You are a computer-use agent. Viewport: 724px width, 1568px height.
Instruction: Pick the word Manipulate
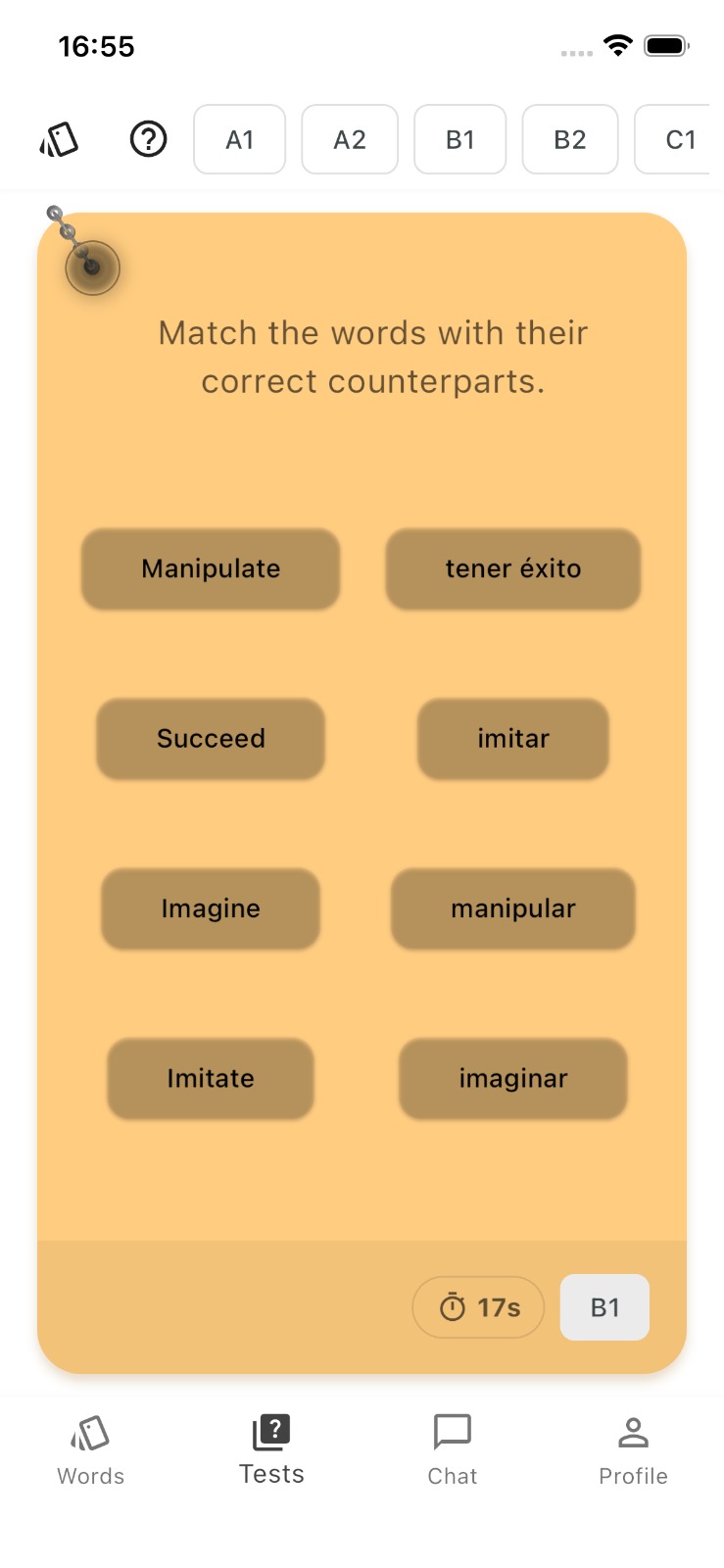pos(211,569)
